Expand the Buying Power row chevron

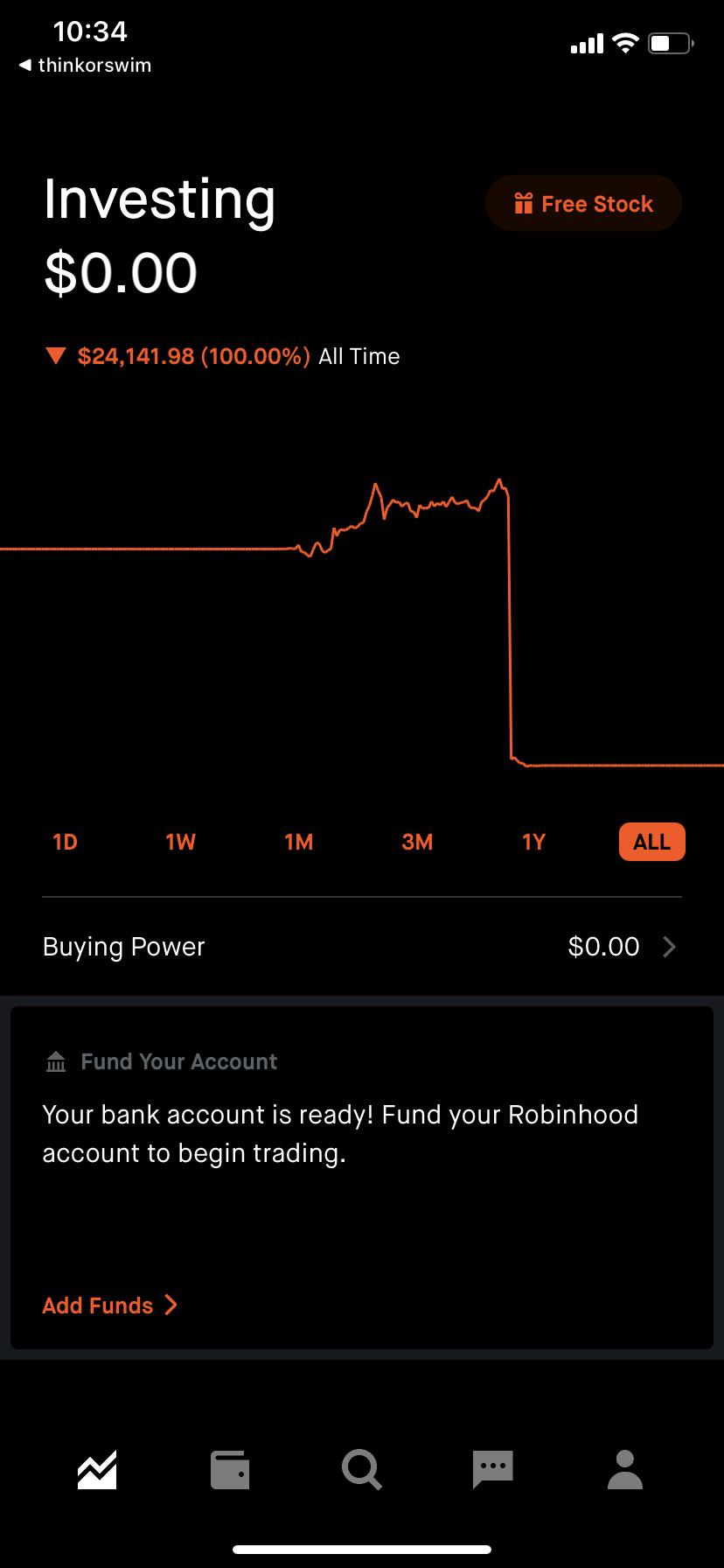(669, 946)
